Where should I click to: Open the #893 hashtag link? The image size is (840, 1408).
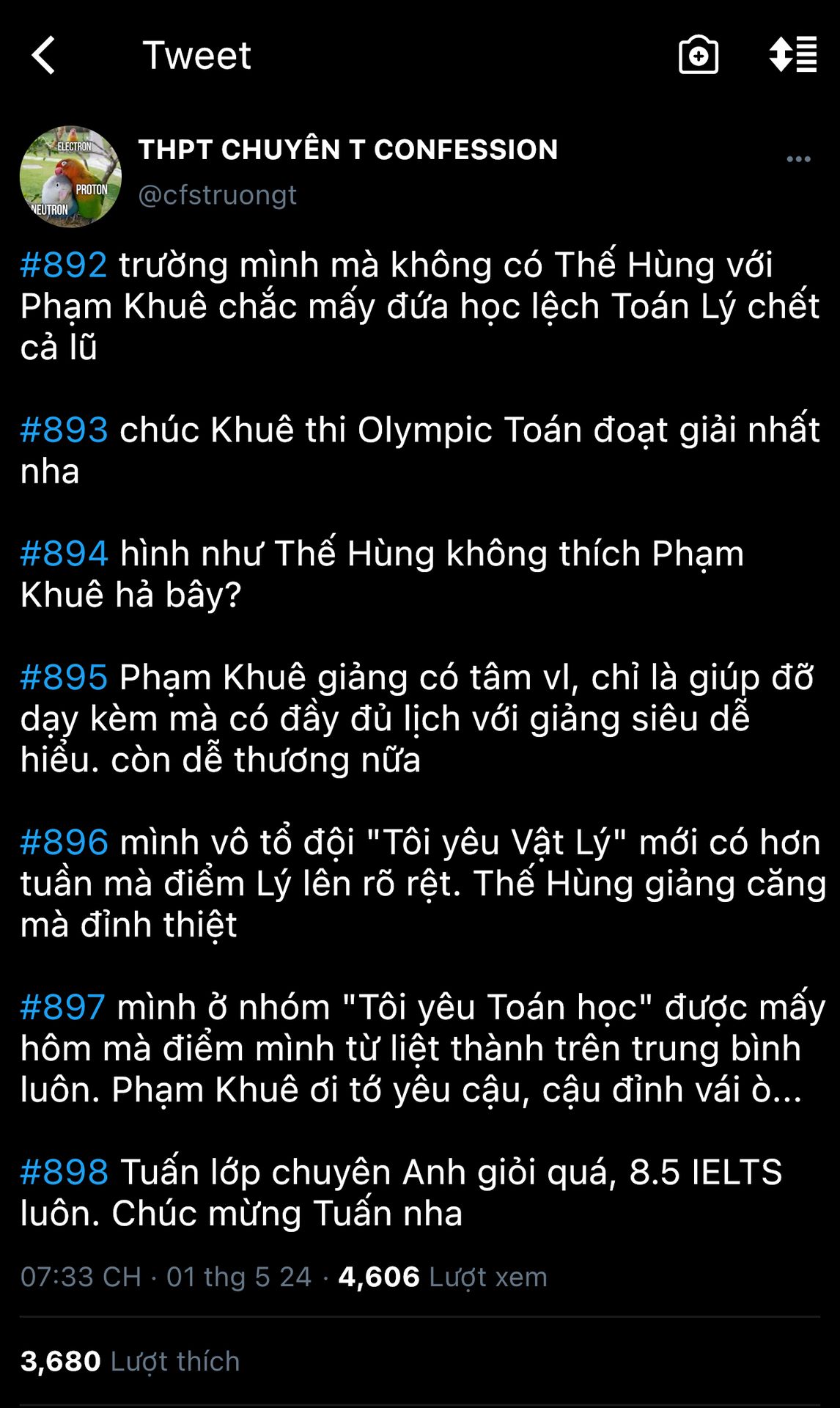click(x=64, y=430)
